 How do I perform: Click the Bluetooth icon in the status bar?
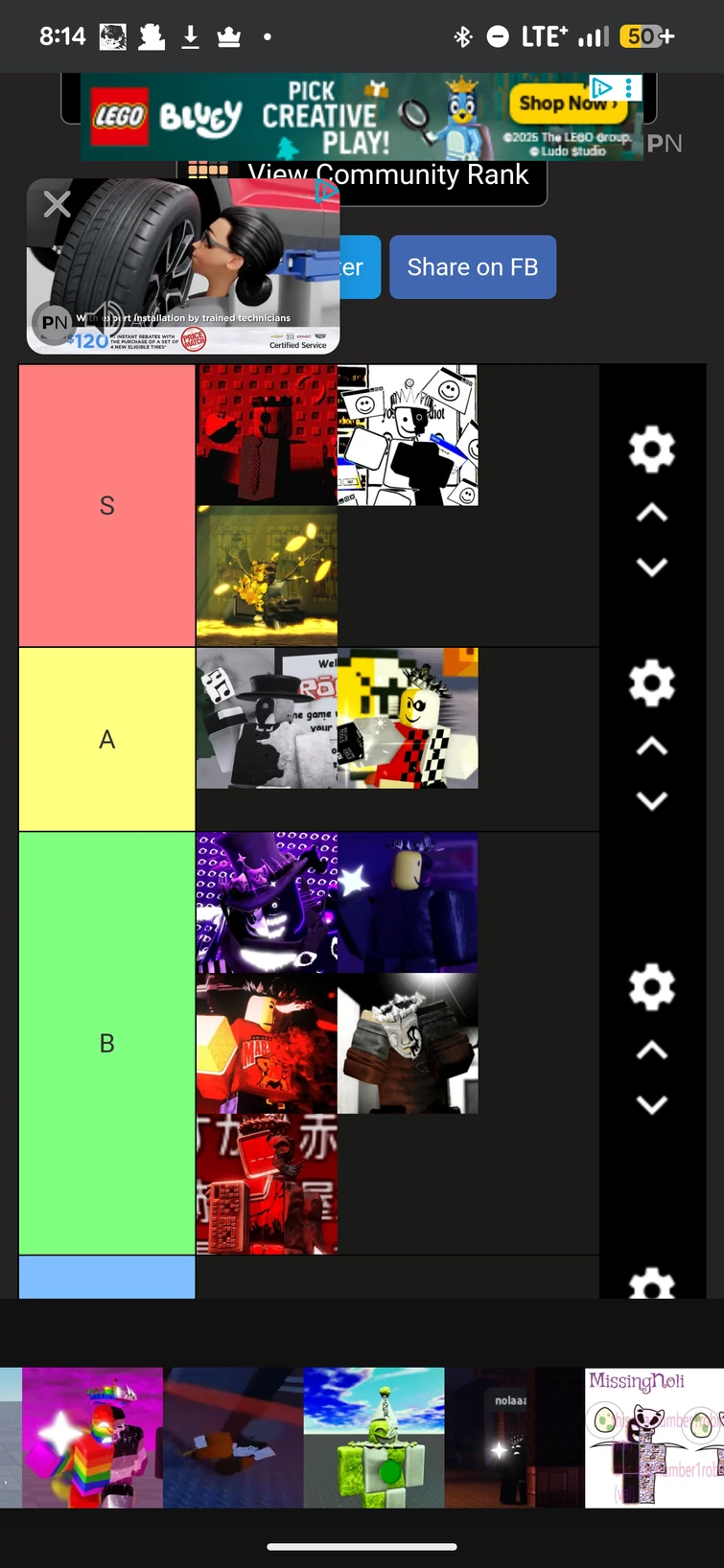[x=463, y=35]
